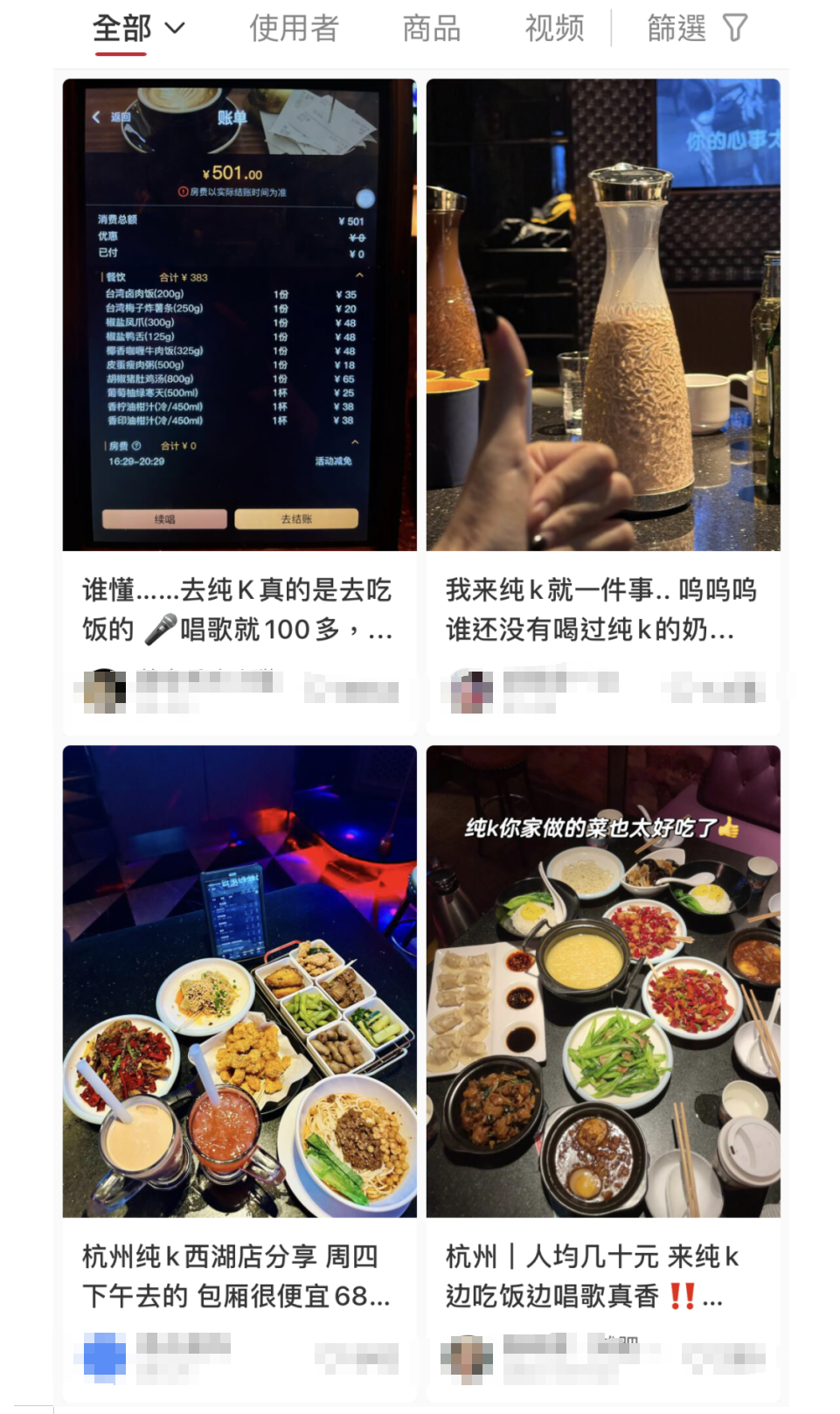The height and width of the screenshot is (1414, 840).
Task: Open the post titled 我来纯k就一件事
Action: click(x=600, y=609)
